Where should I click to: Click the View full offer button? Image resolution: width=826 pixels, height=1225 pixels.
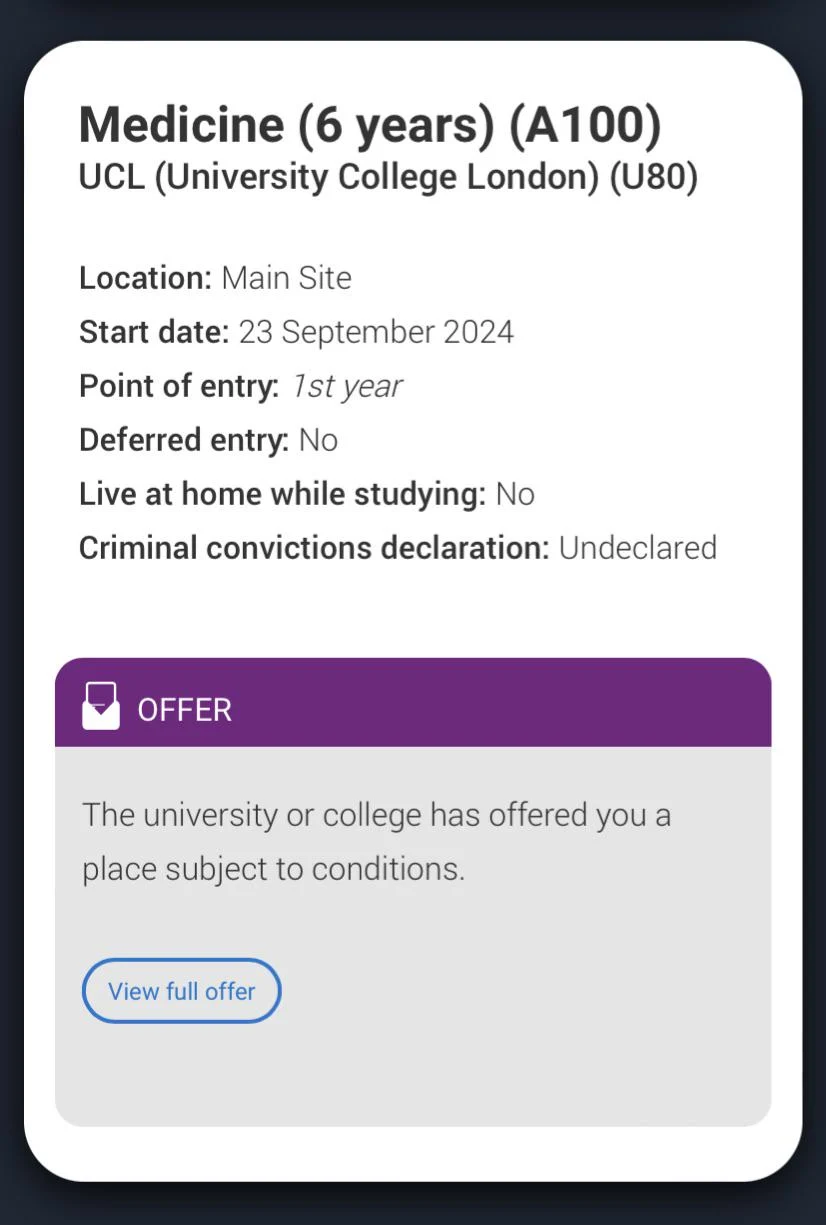click(181, 991)
